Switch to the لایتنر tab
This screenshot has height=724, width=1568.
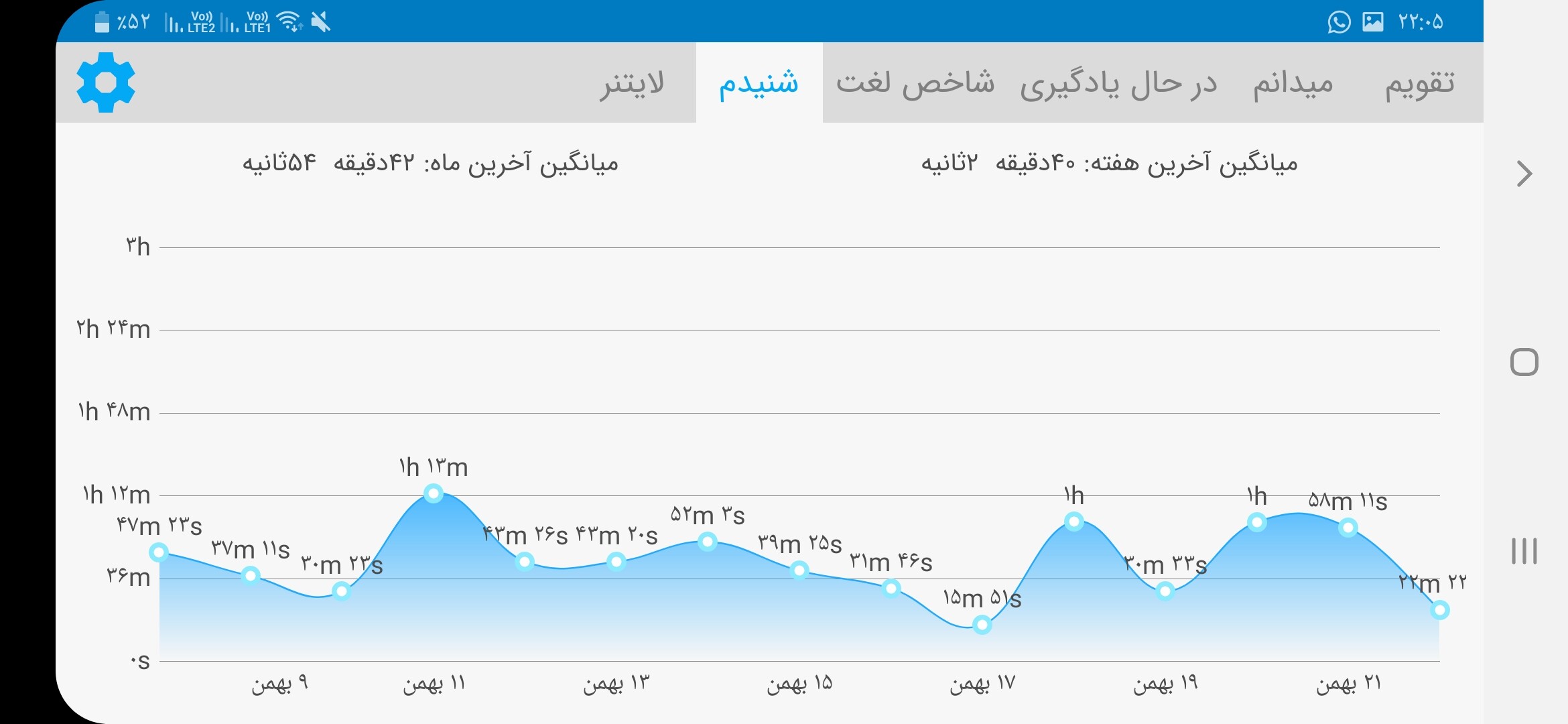632,83
